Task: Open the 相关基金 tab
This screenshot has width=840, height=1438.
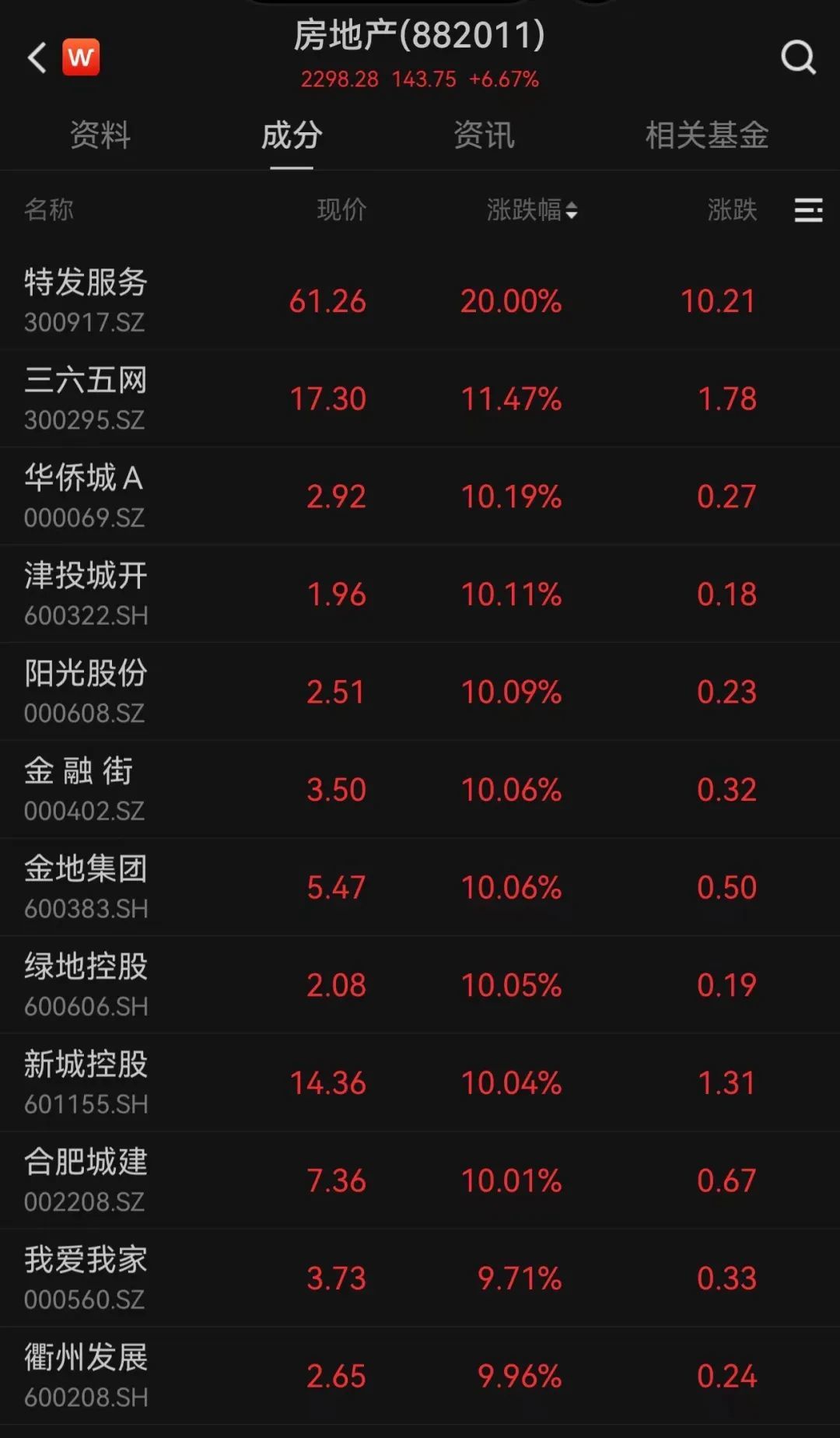Action: (x=706, y=135)
